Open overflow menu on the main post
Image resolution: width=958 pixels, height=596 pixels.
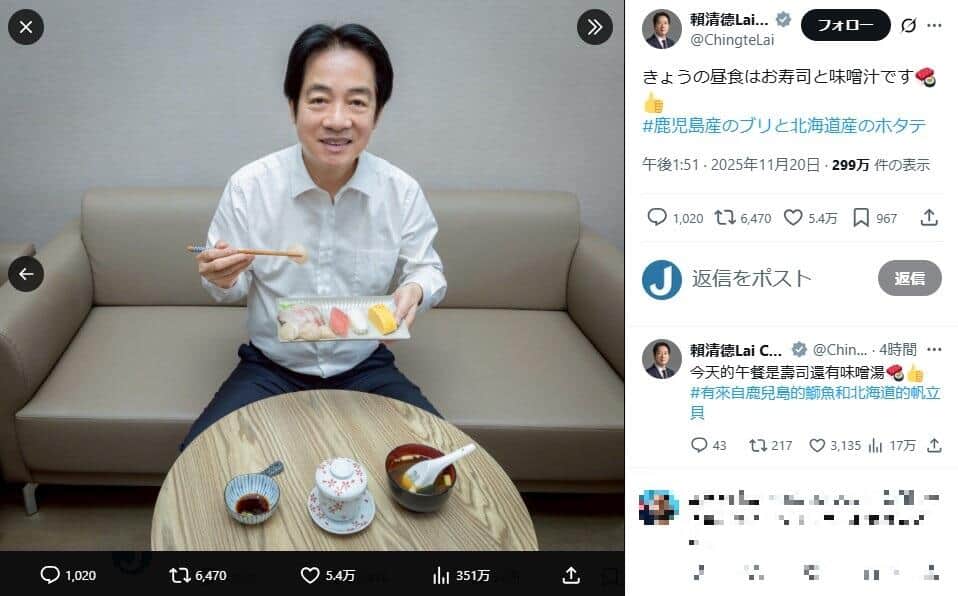coord(935,25)
